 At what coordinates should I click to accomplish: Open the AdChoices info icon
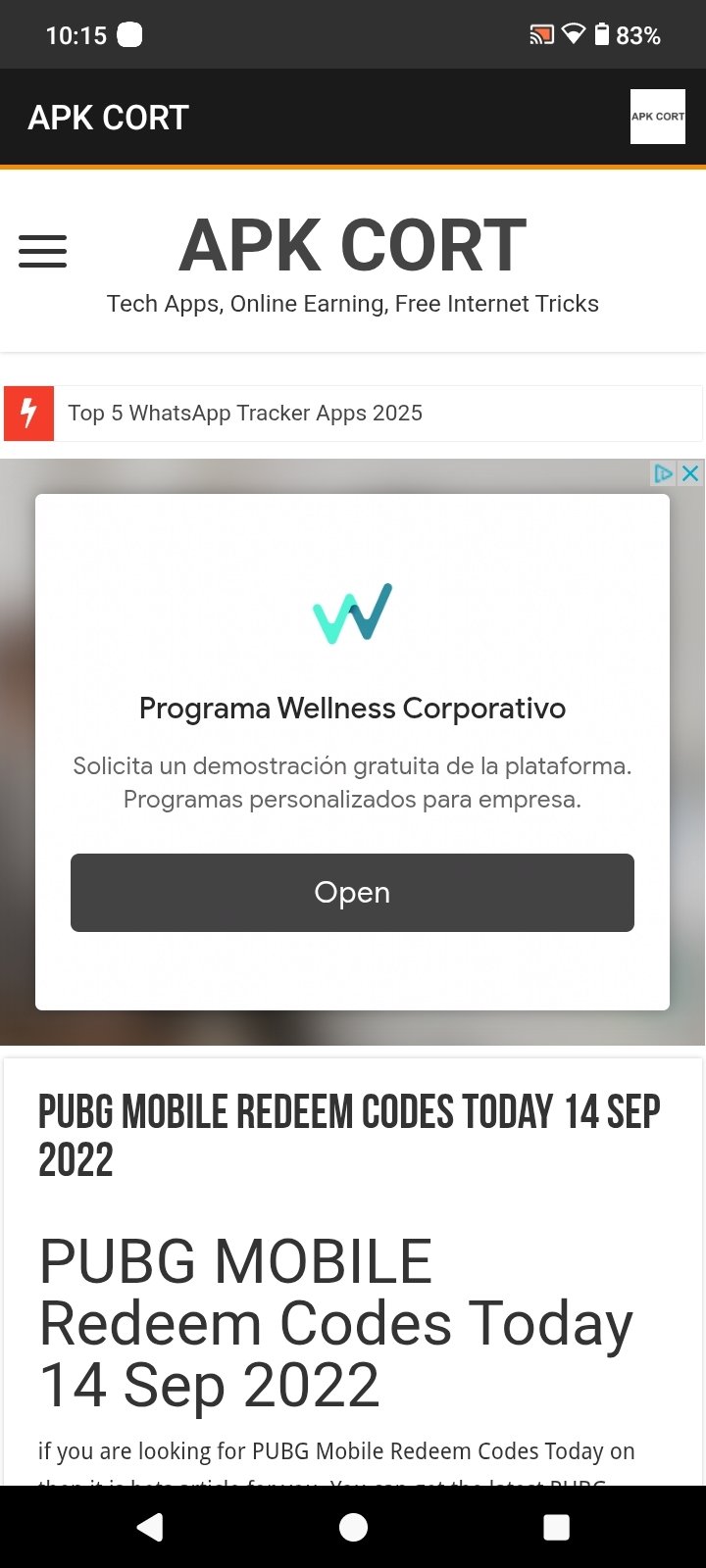pyautogui.click(x=664, y=473)
